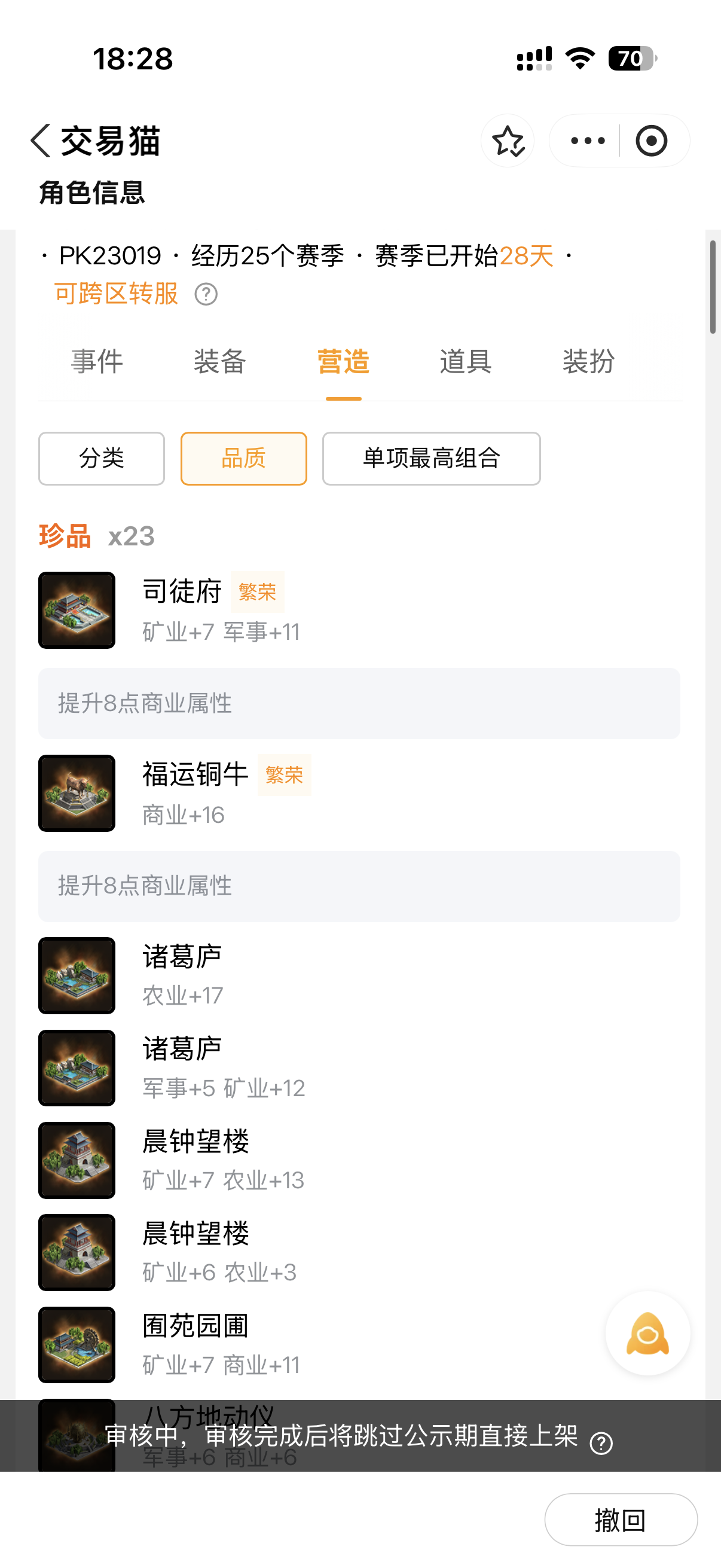Filter buildings by 分类
721x1568 pixels.
102,458
